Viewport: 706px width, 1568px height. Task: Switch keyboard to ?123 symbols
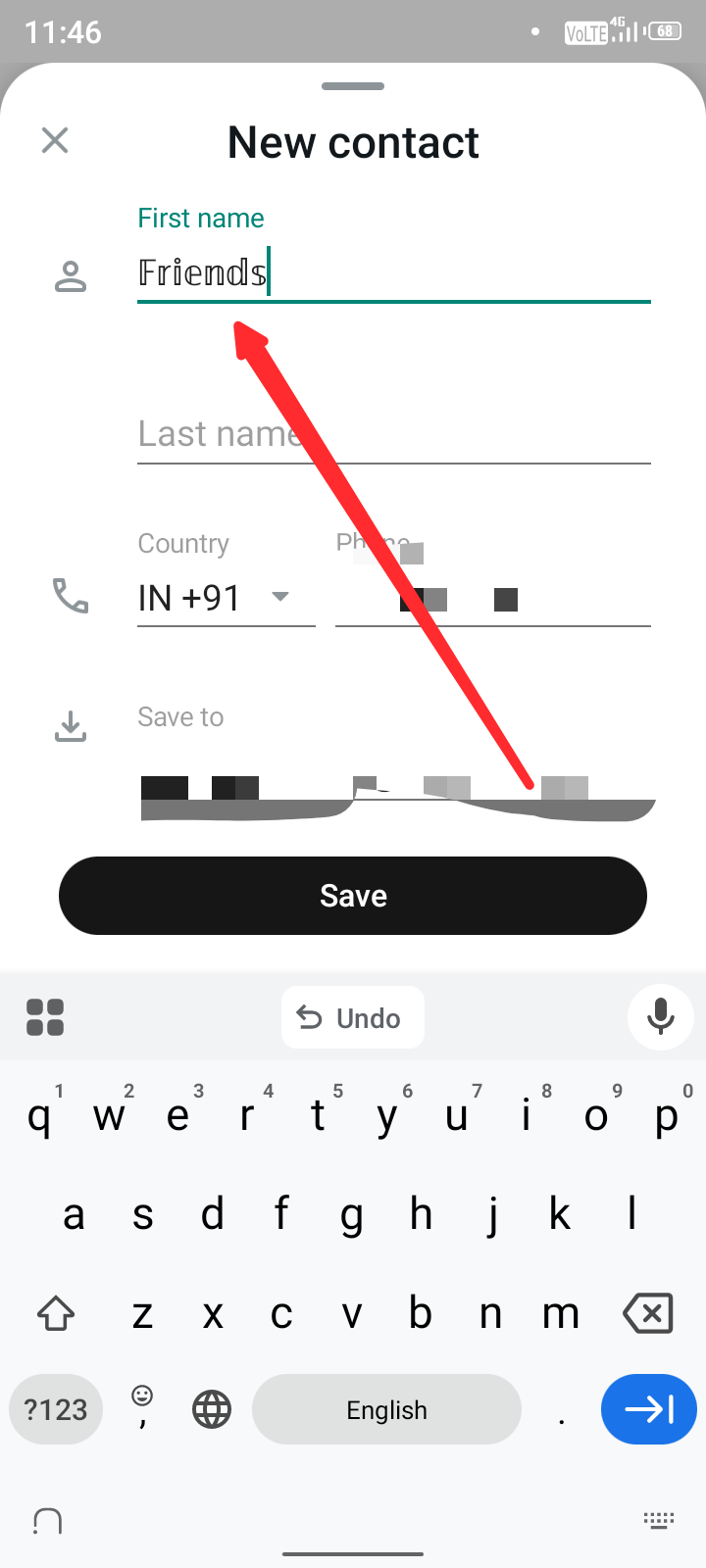pyautogui.click(x=56, y=1409)
